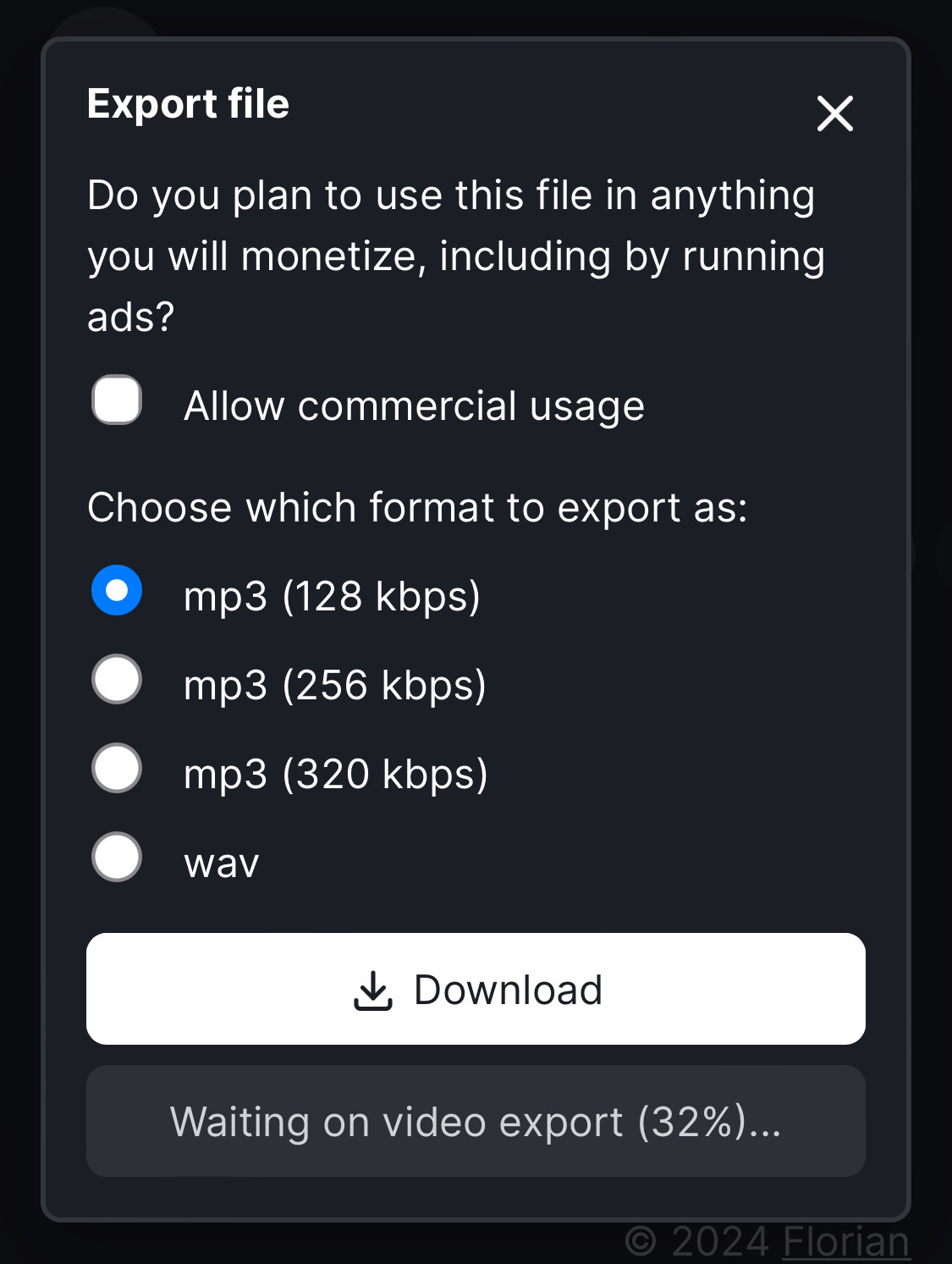Select the mp3 (256 kbps) export format
The width and height of the screenshot is (952, 1264).
(117, 678)
